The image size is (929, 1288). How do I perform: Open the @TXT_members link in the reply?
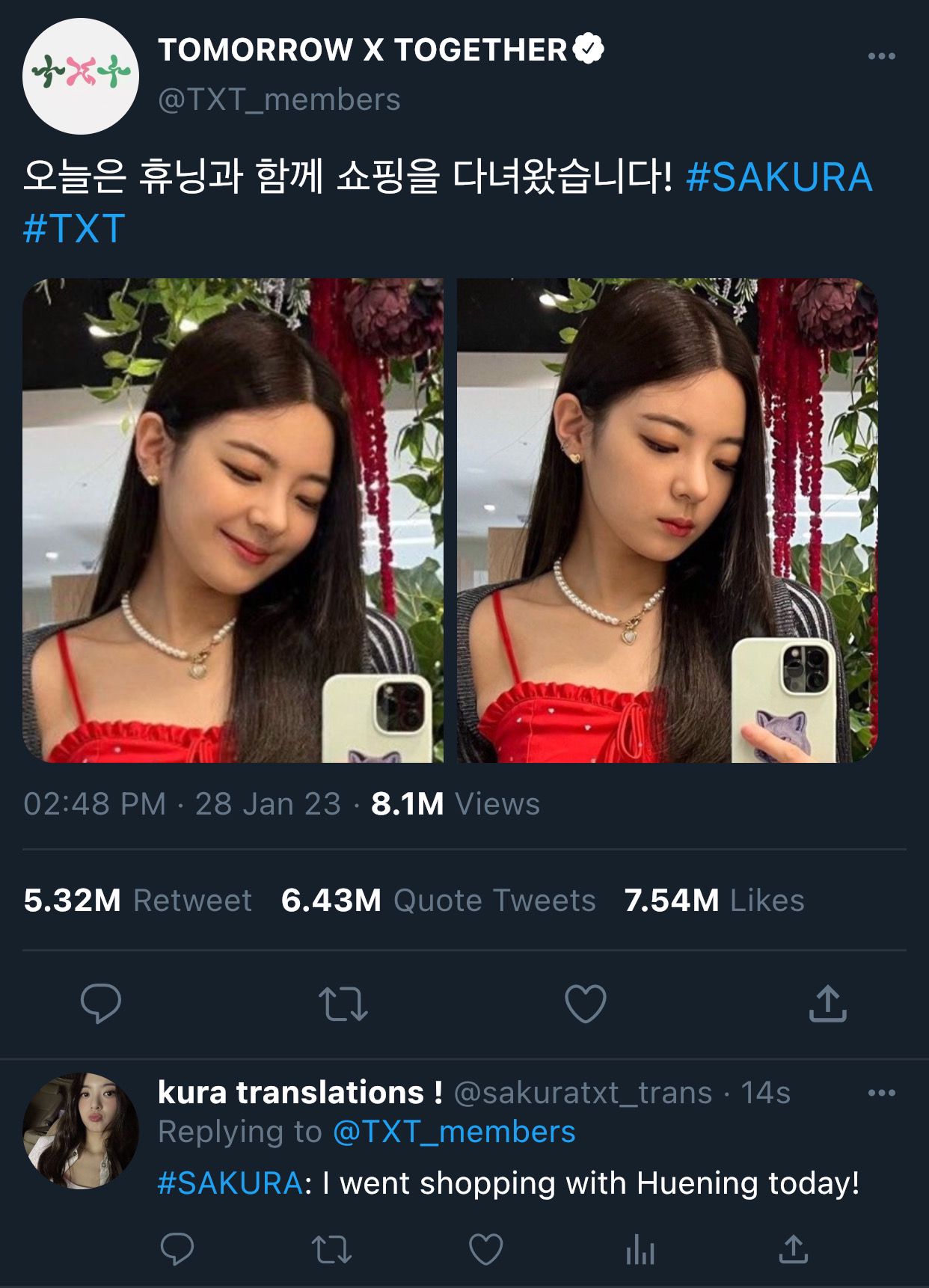tap(454, 1132)
